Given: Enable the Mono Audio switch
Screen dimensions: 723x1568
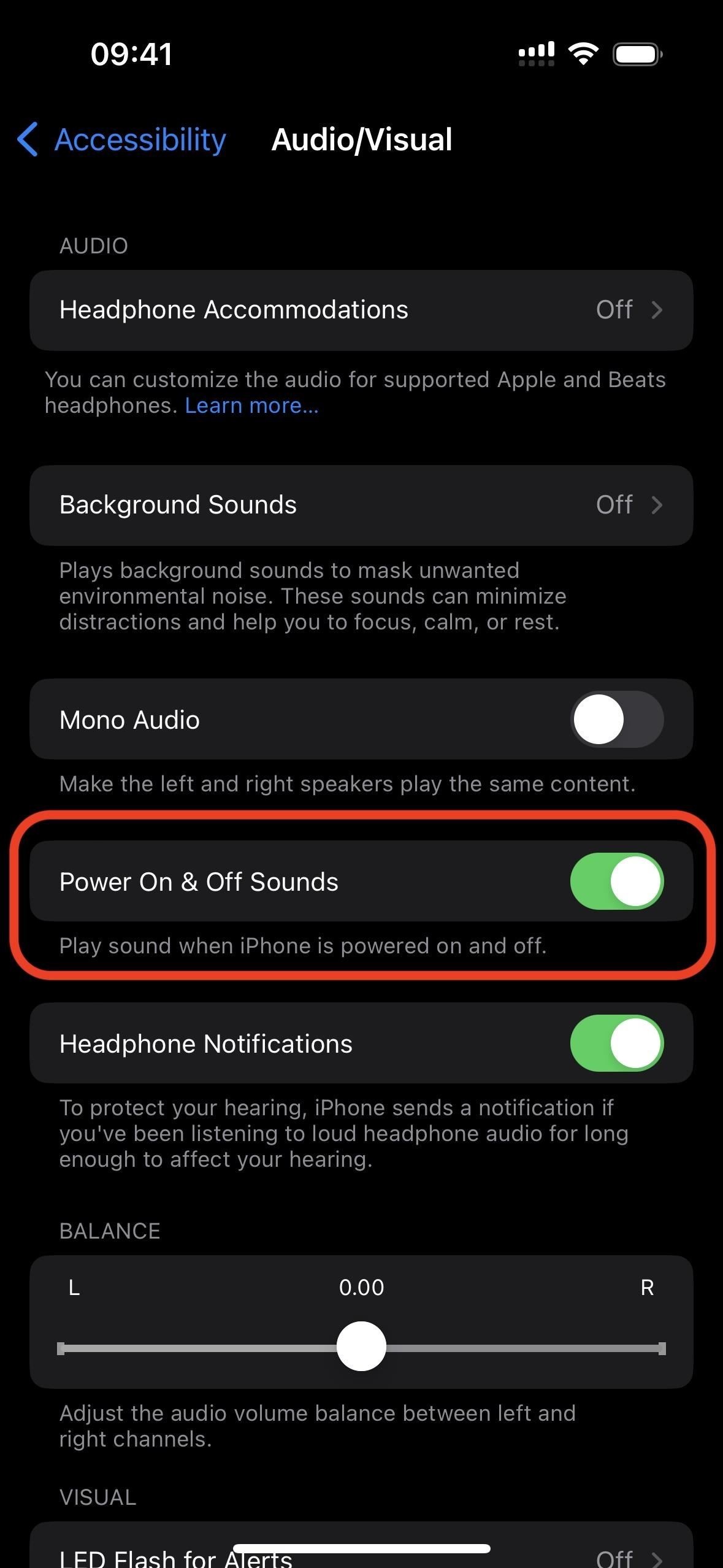Looking at the screenshot, I should (616, 719).
